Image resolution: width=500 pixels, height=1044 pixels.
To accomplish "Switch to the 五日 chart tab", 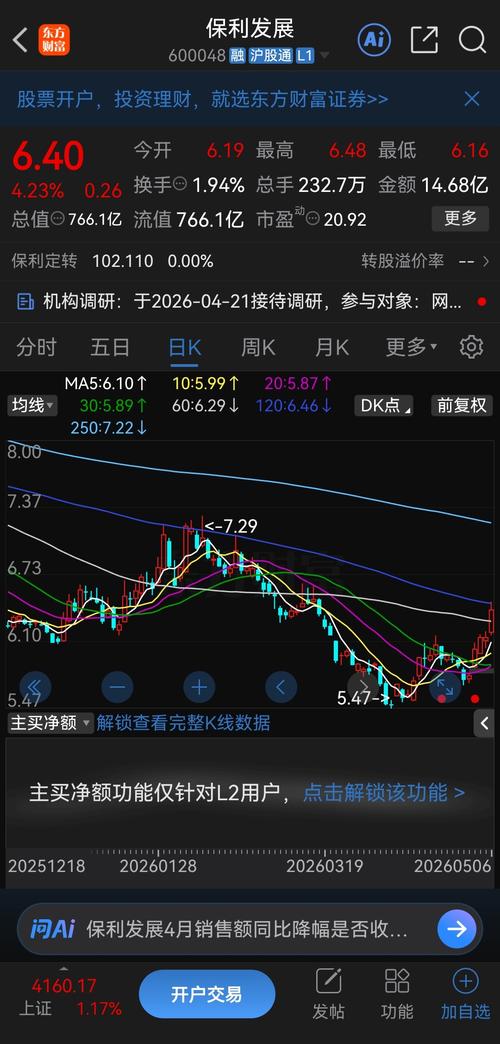I will 110,347.
